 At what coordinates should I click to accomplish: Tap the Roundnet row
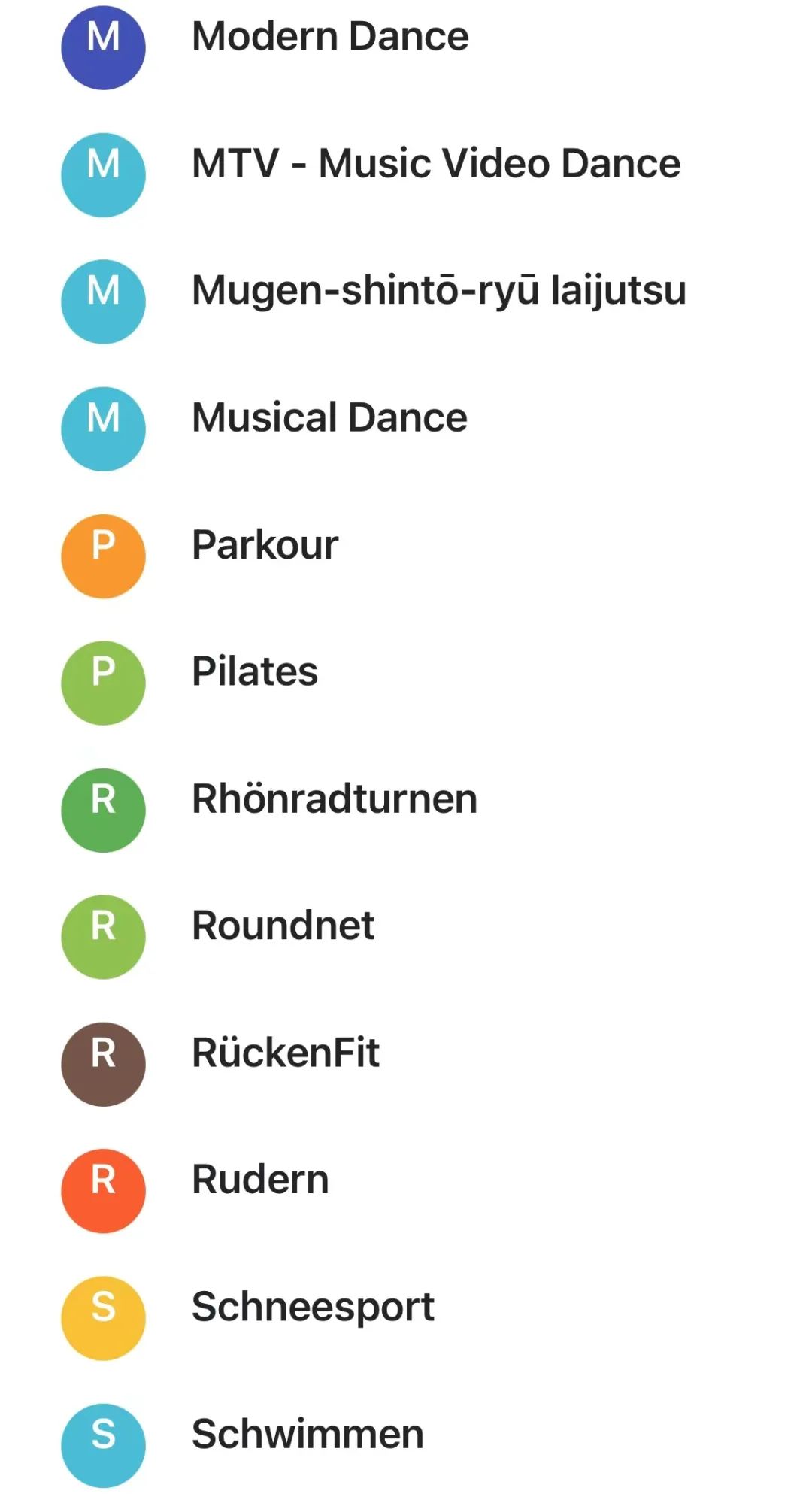[x=283, y=926]
